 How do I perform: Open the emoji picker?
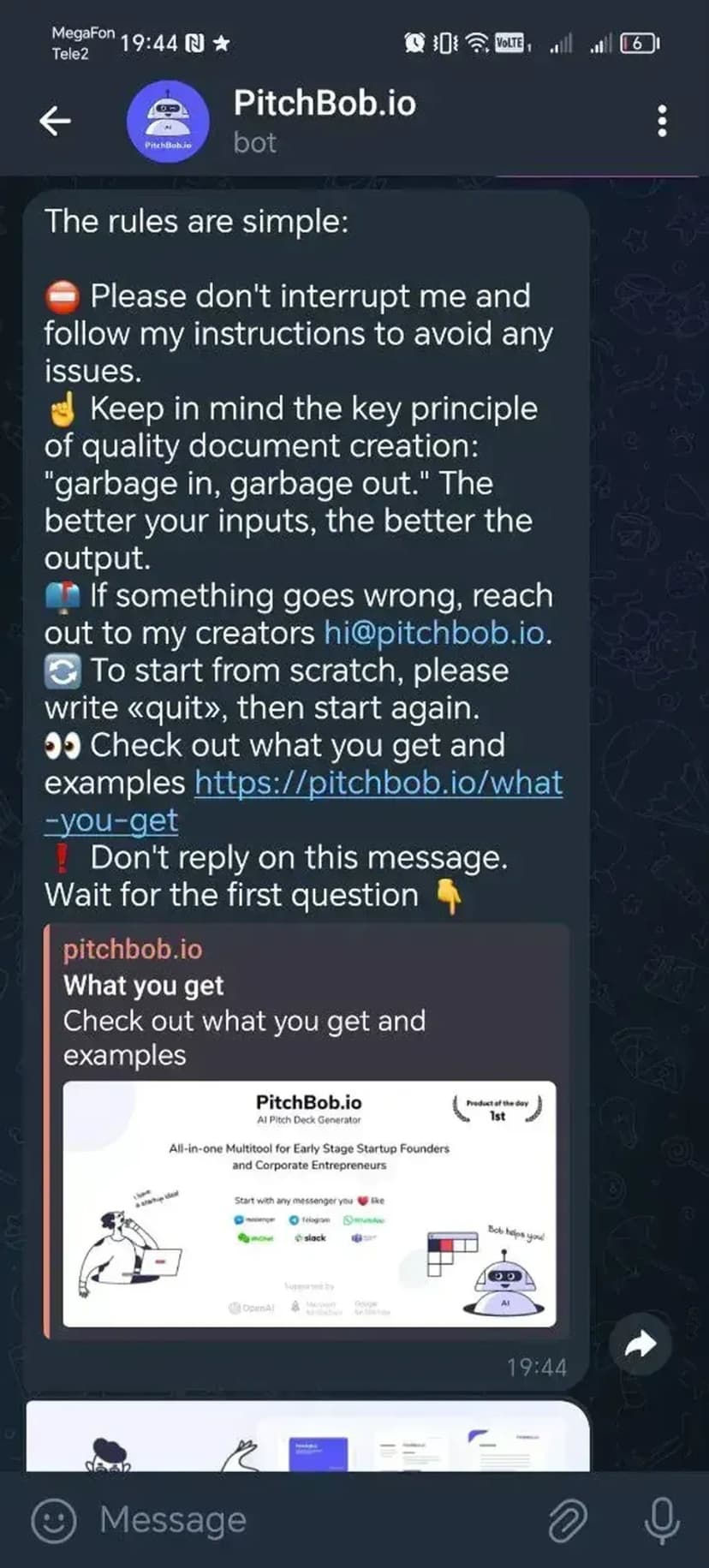pyautogui.click(x=54, y=1520)
